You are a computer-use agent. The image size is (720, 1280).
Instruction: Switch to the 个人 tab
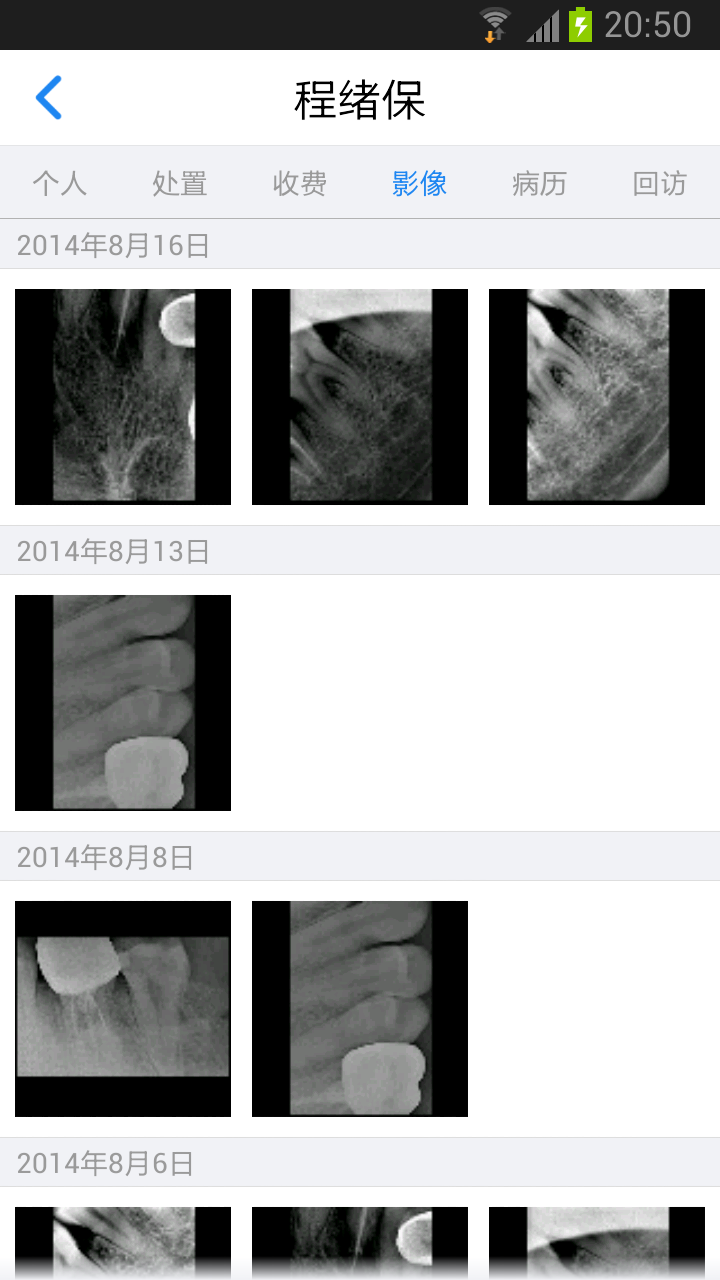[x=60, y=183]
